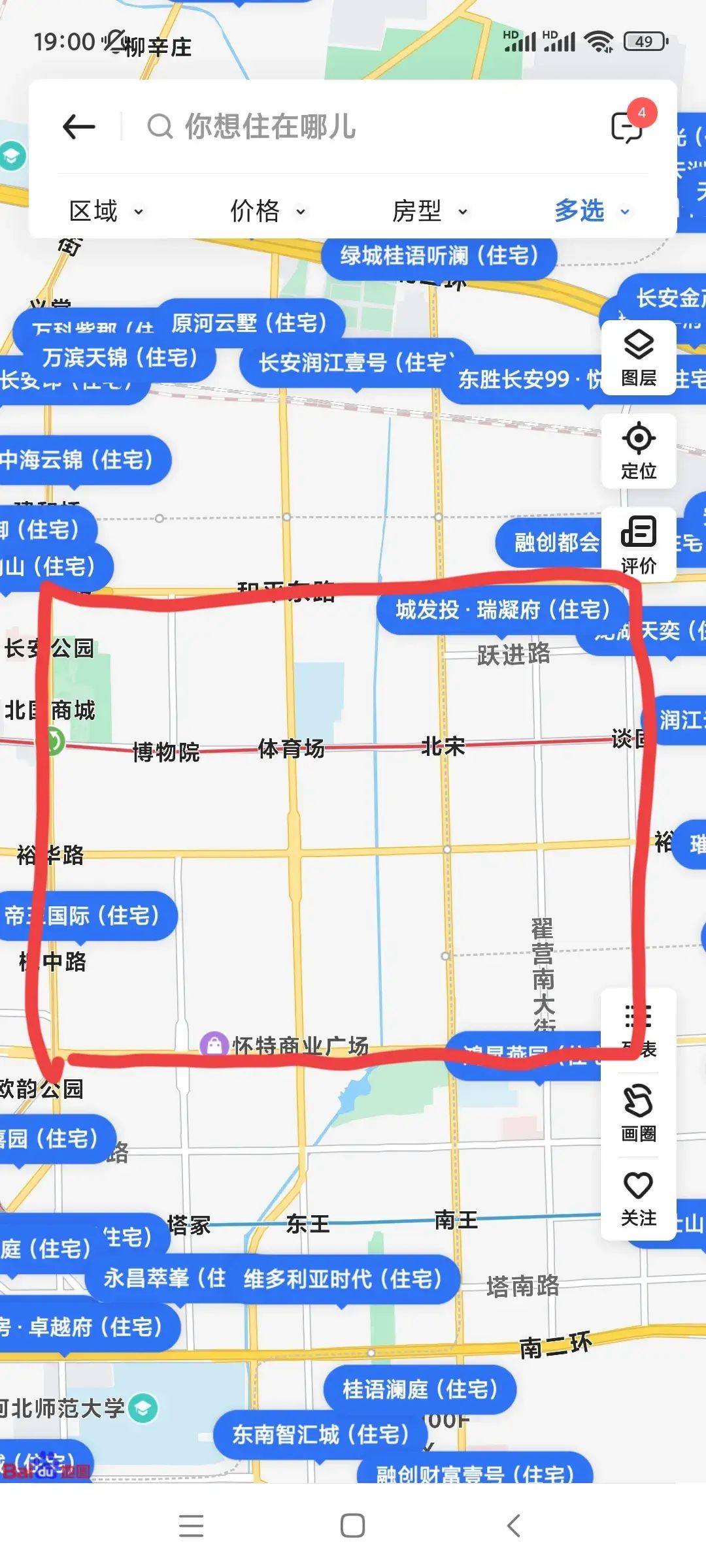
Task: Select the 中海云锦 (住宅) marker
Action: pyautogui.click(x=77, y=460)
